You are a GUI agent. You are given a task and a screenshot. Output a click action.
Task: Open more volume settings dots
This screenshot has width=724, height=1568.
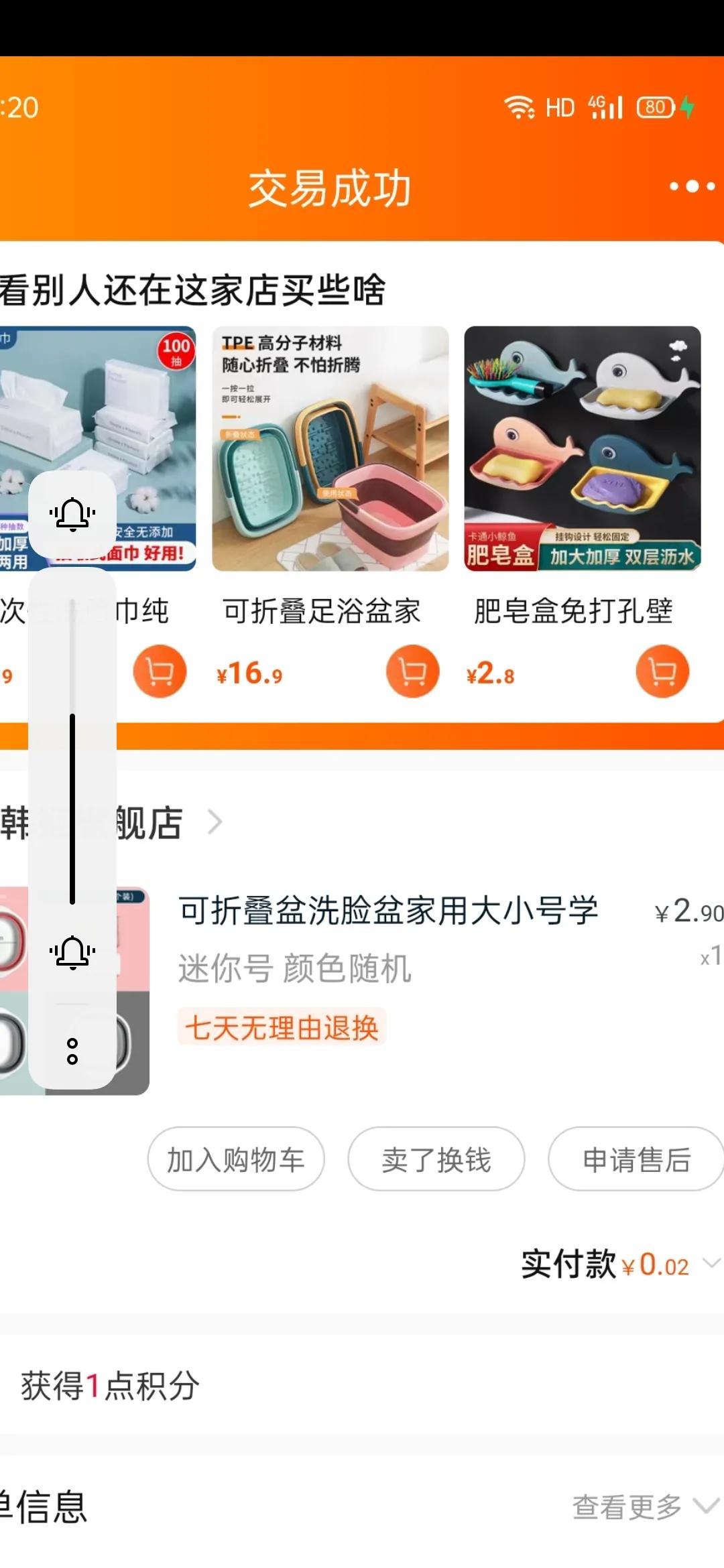72,1051
